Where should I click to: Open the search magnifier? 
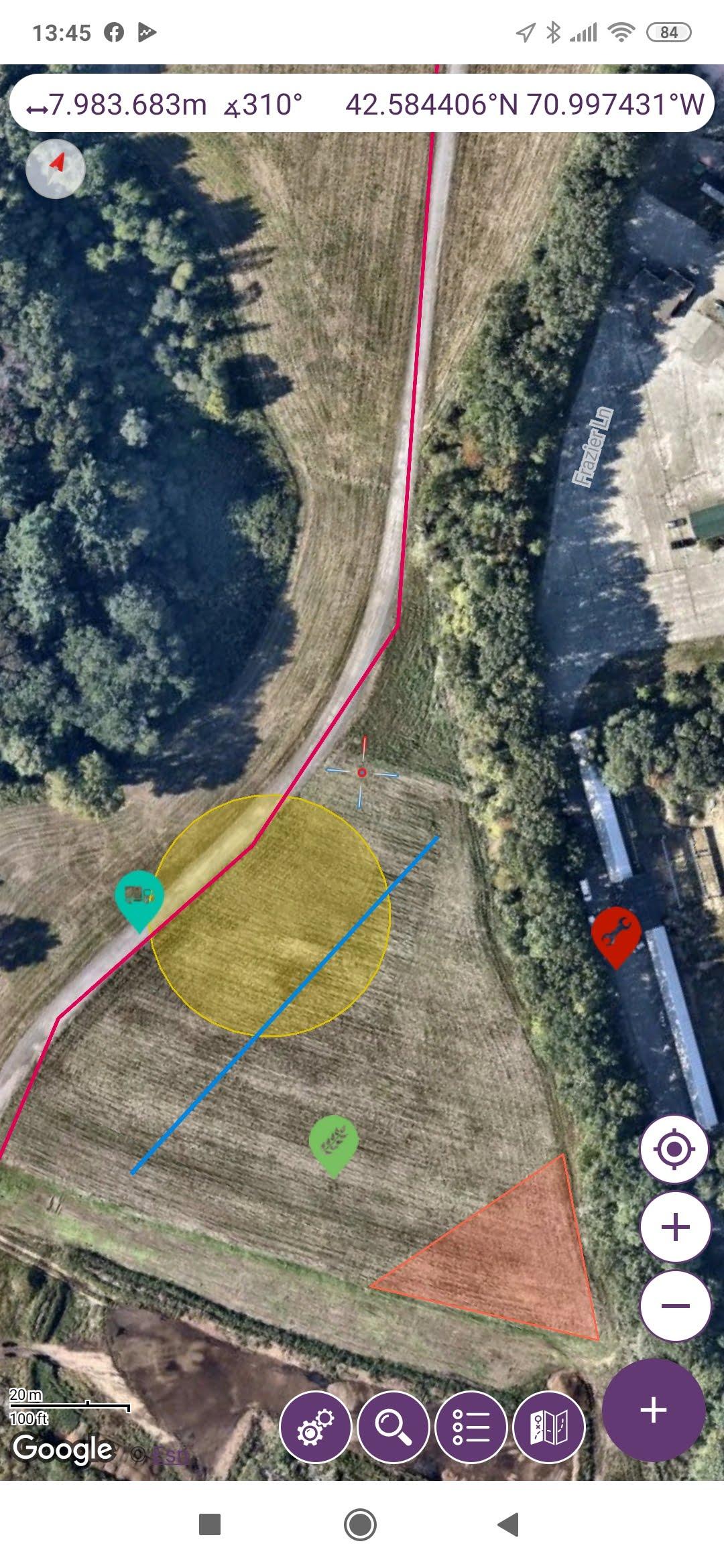394,1427
